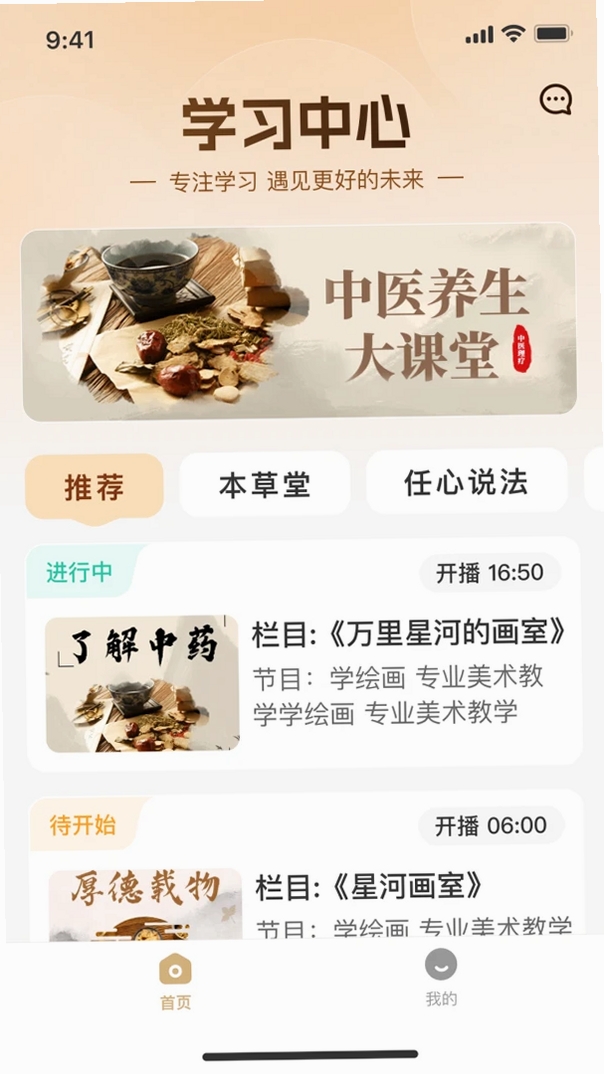The image size is (604, 1074).
Task: Switch to the 我的 tab
Action: [441, 978]
